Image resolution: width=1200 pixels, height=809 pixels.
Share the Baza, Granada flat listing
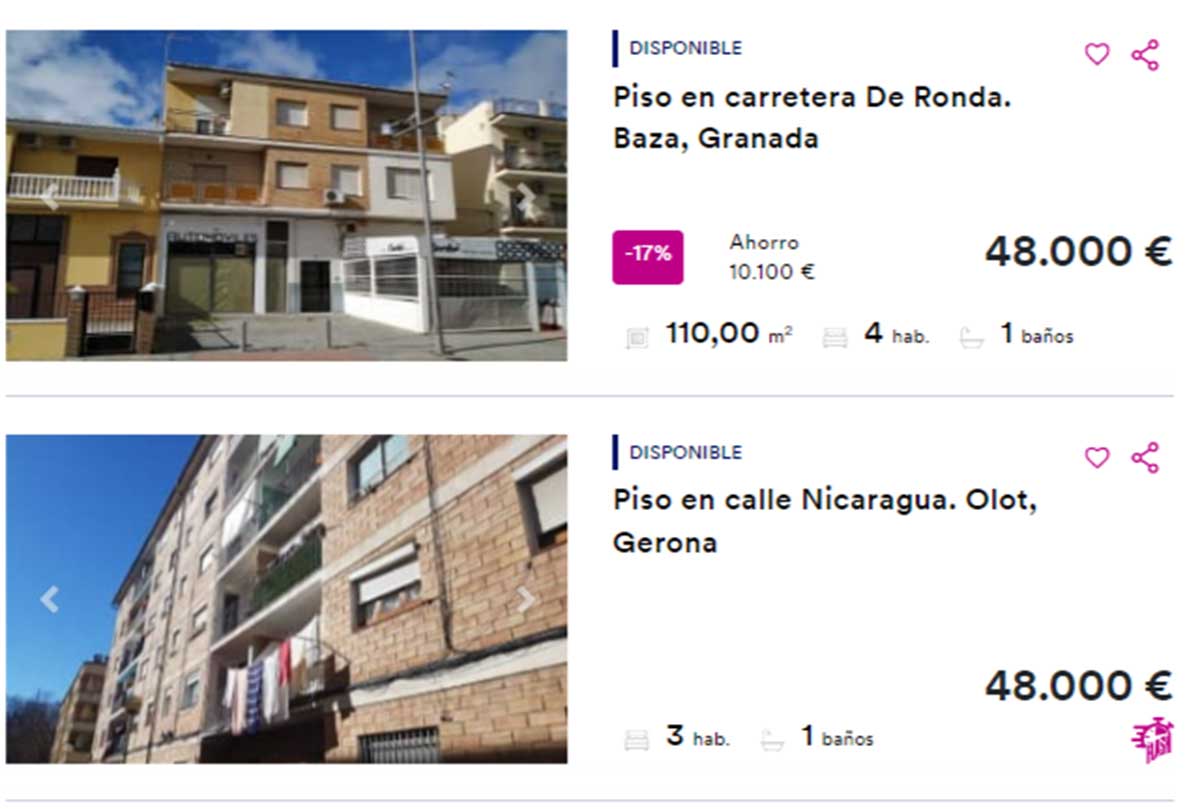(x=1145, y=54)
